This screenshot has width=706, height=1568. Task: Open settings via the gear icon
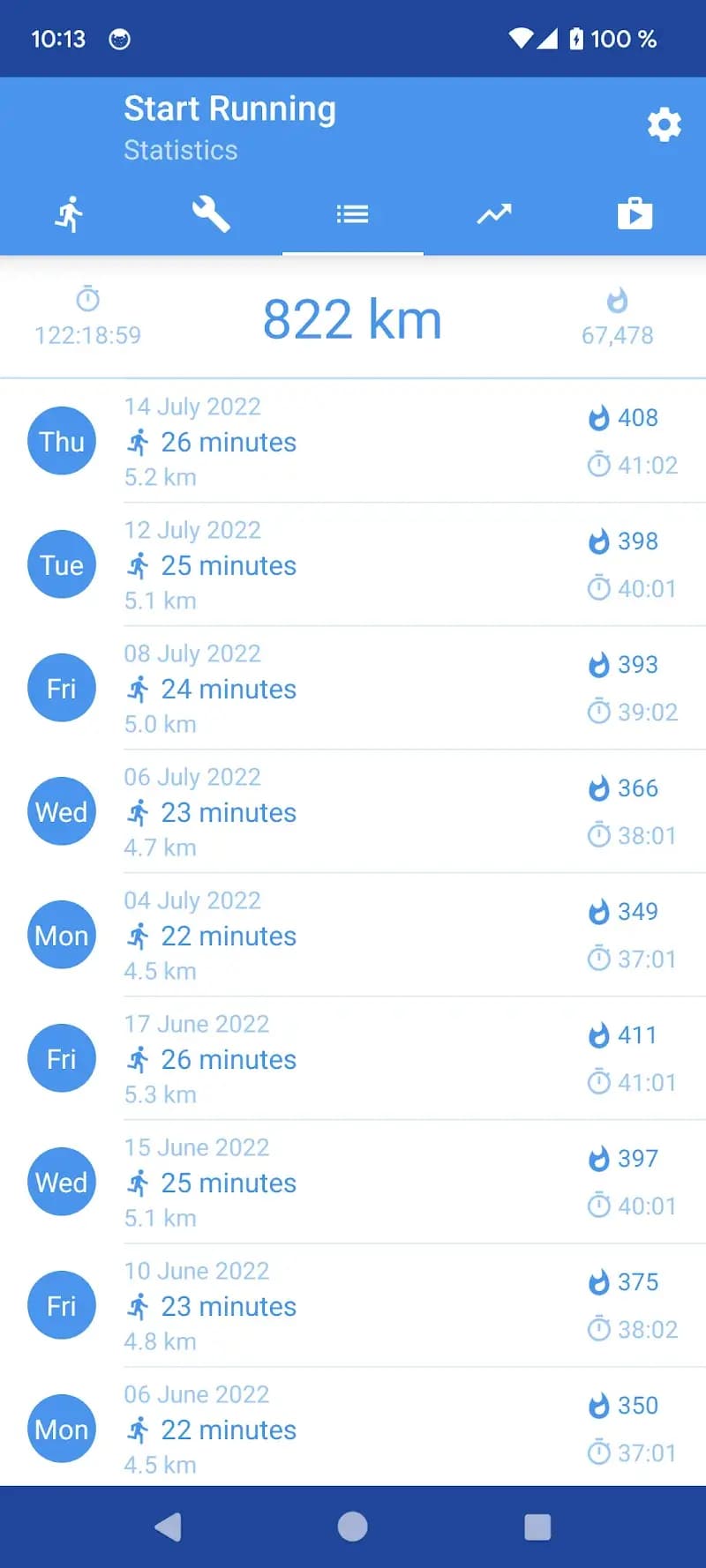click(x=664, y=125)
